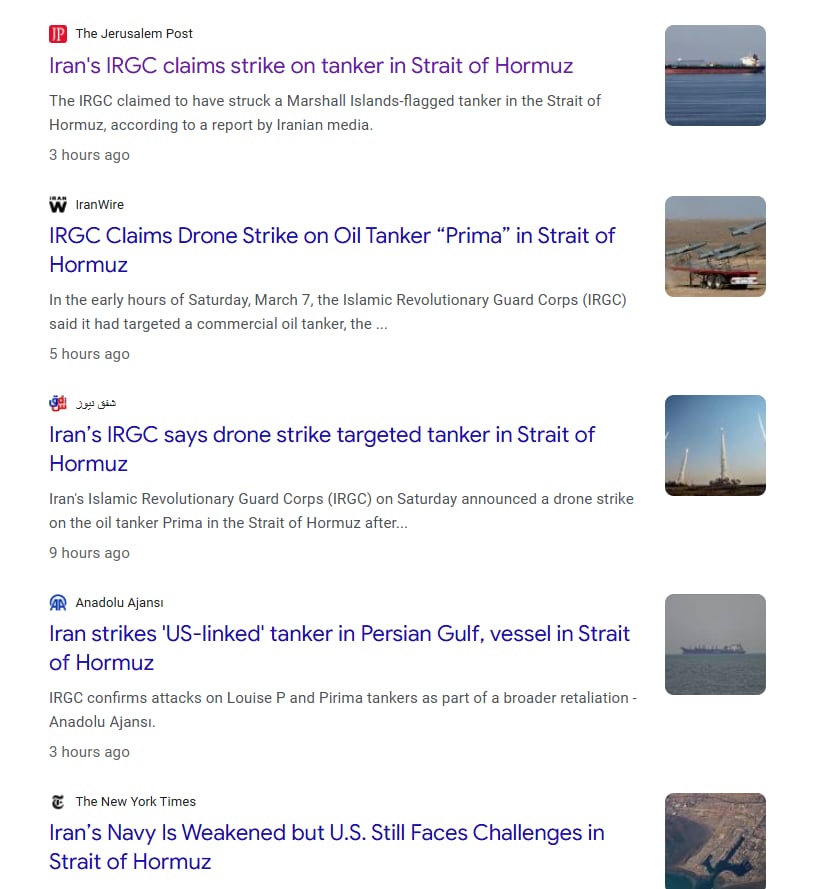This screenshot has height=889, width=831.
Task: Open Anadolu Ajansı headline on 'US-linked' tanker
Action: (339, 648)
